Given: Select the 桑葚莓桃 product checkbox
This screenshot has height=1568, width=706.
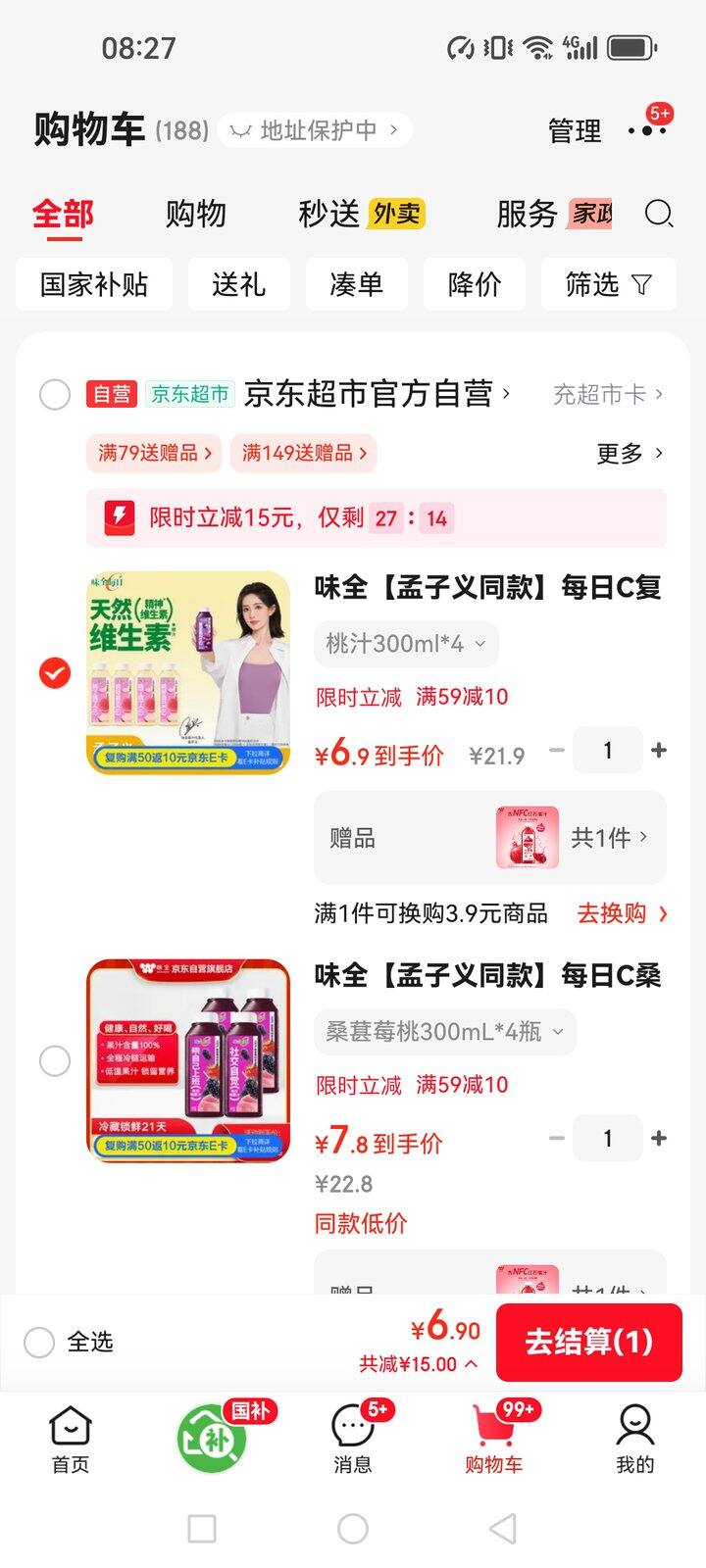Looking at the screenshot, I should 55,1061.
